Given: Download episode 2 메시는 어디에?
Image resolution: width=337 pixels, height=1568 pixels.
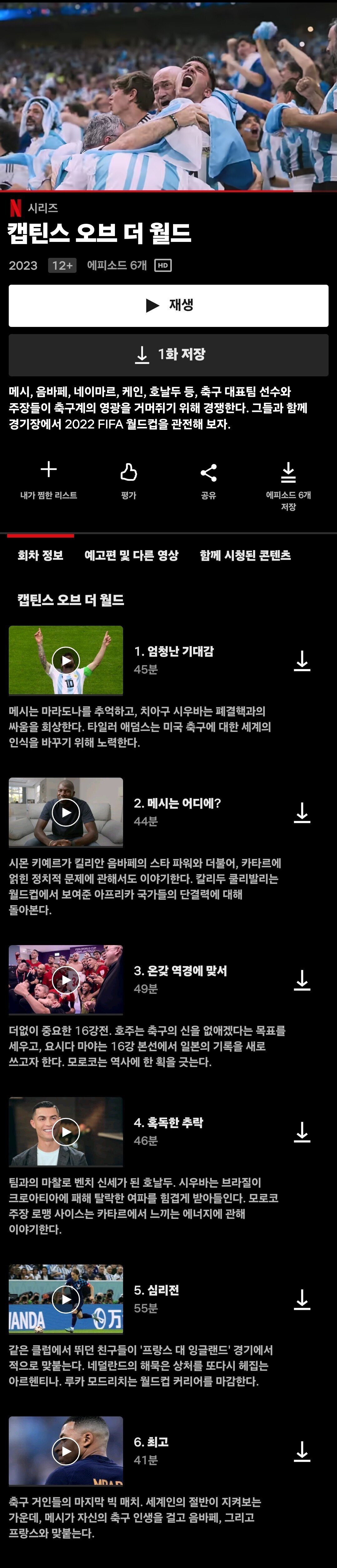Looking at the screenshot, I should (302, 812).
